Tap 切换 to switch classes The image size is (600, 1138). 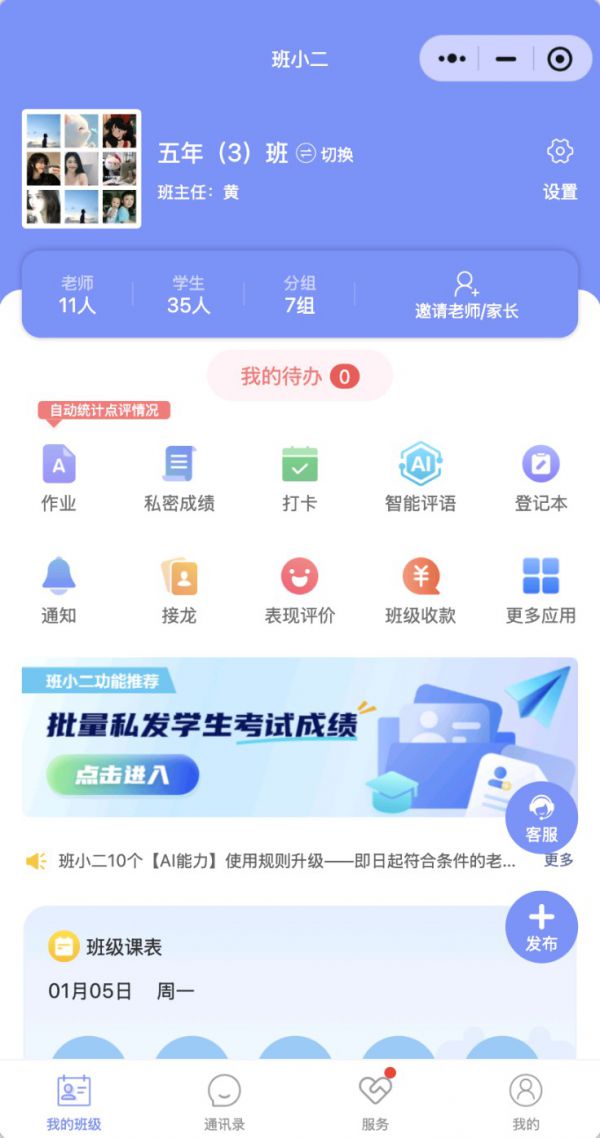326,154
